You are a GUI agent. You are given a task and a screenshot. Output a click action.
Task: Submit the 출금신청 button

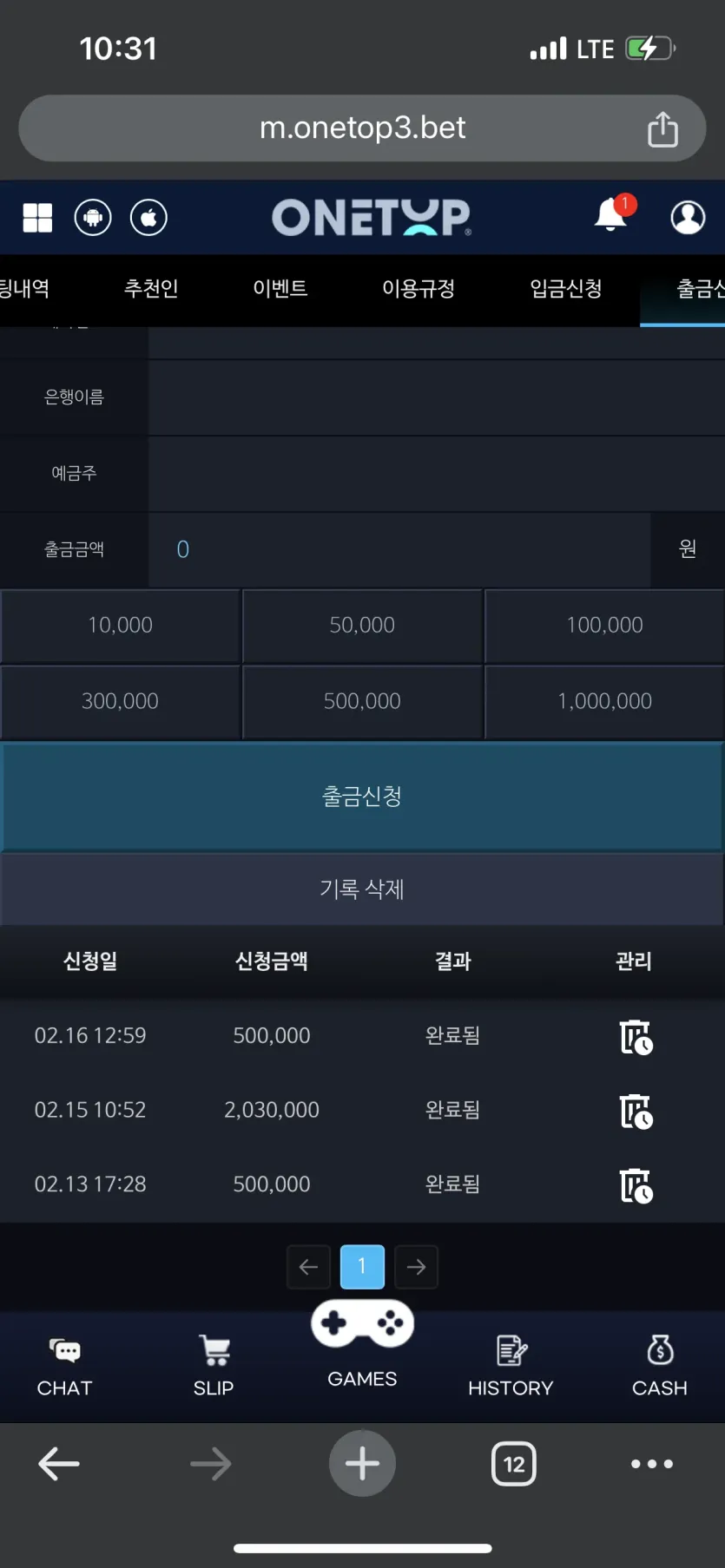click(362, 797)
